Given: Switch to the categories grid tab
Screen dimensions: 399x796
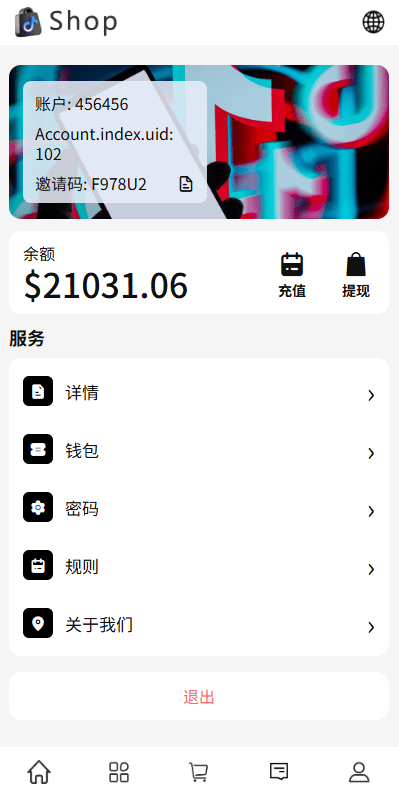Looking at the screenshot, I should 119,772.
